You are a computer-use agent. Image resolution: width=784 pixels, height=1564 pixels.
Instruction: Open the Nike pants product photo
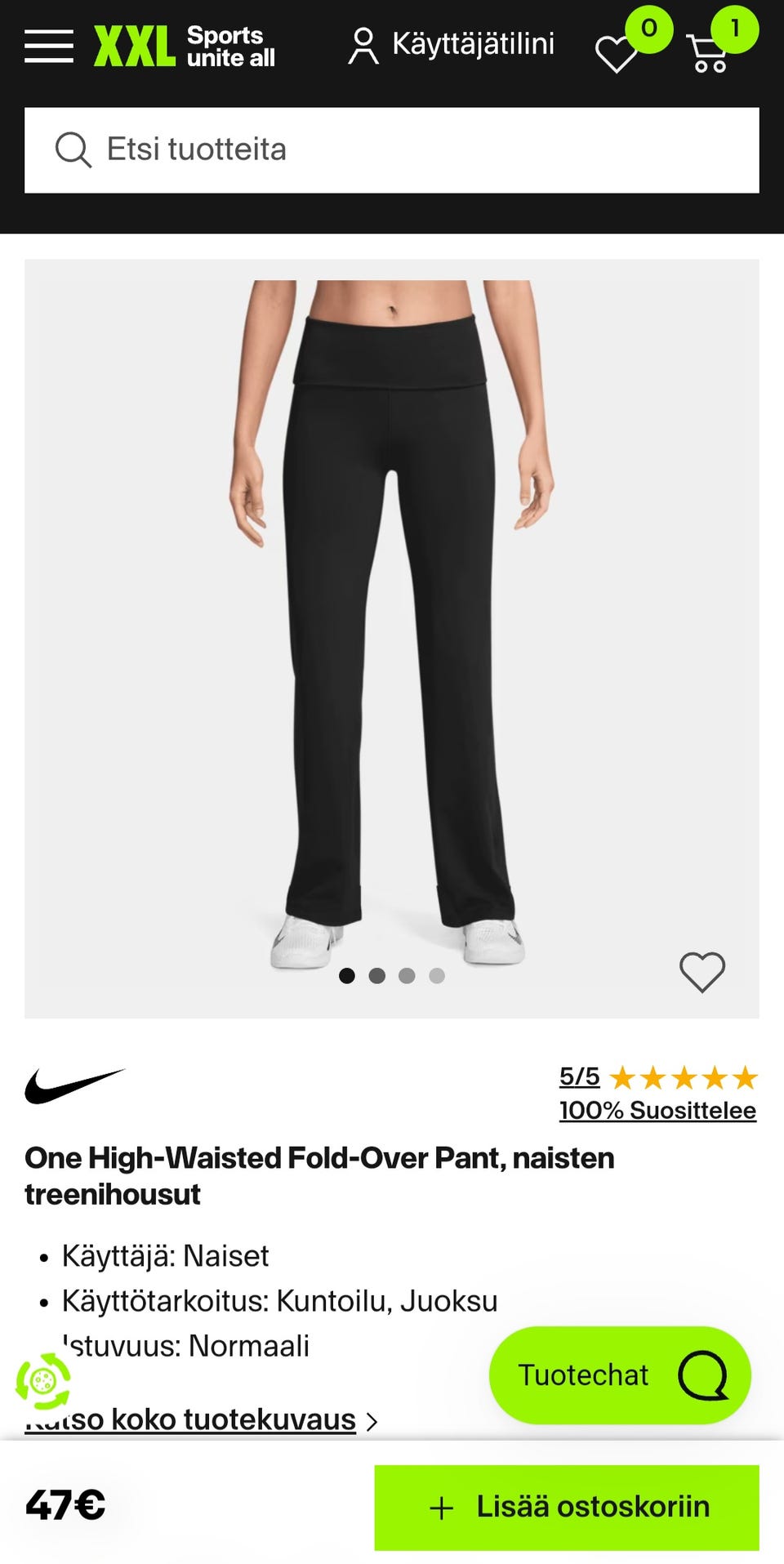pyautogui.click(x=392, y=621)
